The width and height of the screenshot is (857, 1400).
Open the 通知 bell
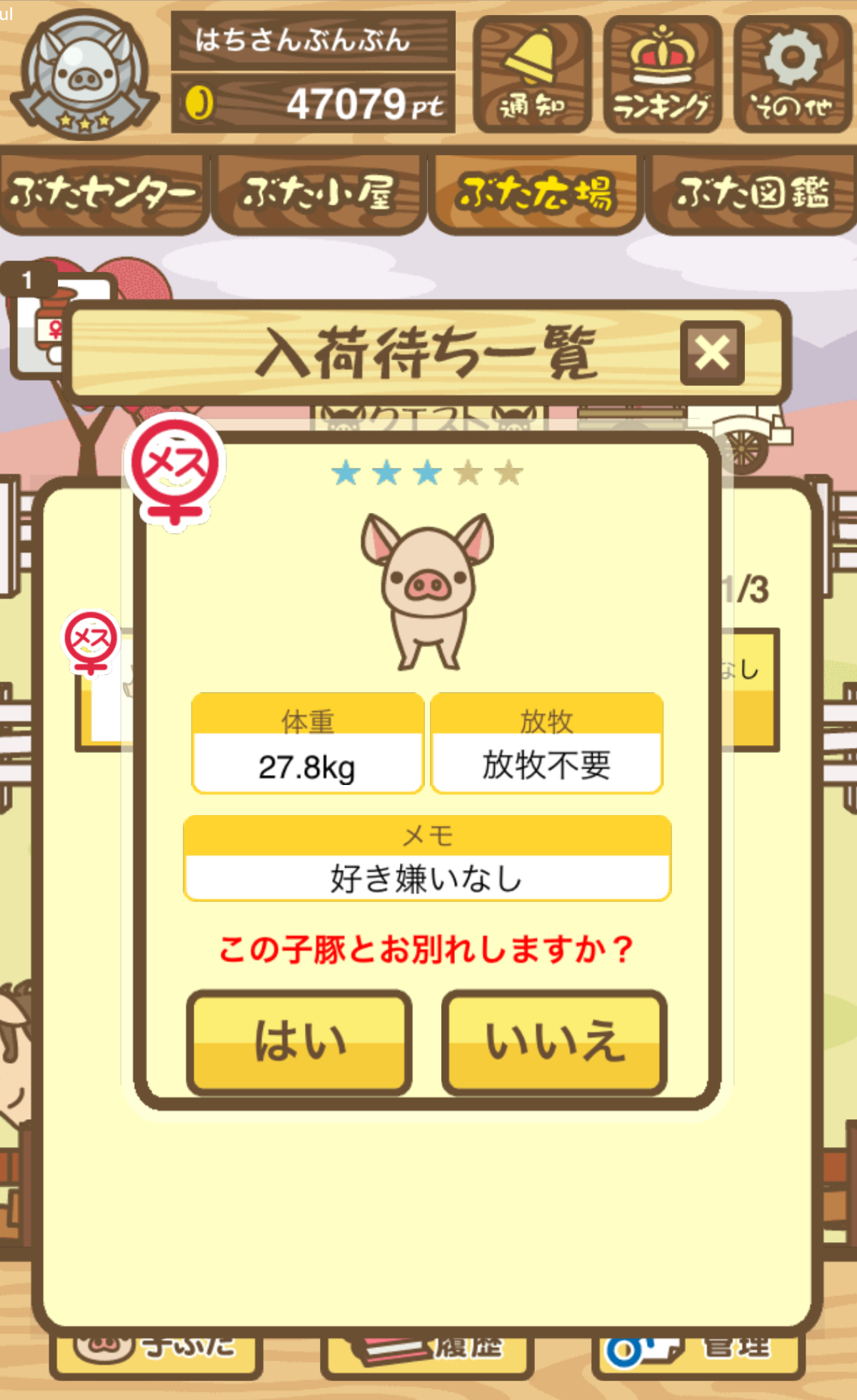(532, 74)
